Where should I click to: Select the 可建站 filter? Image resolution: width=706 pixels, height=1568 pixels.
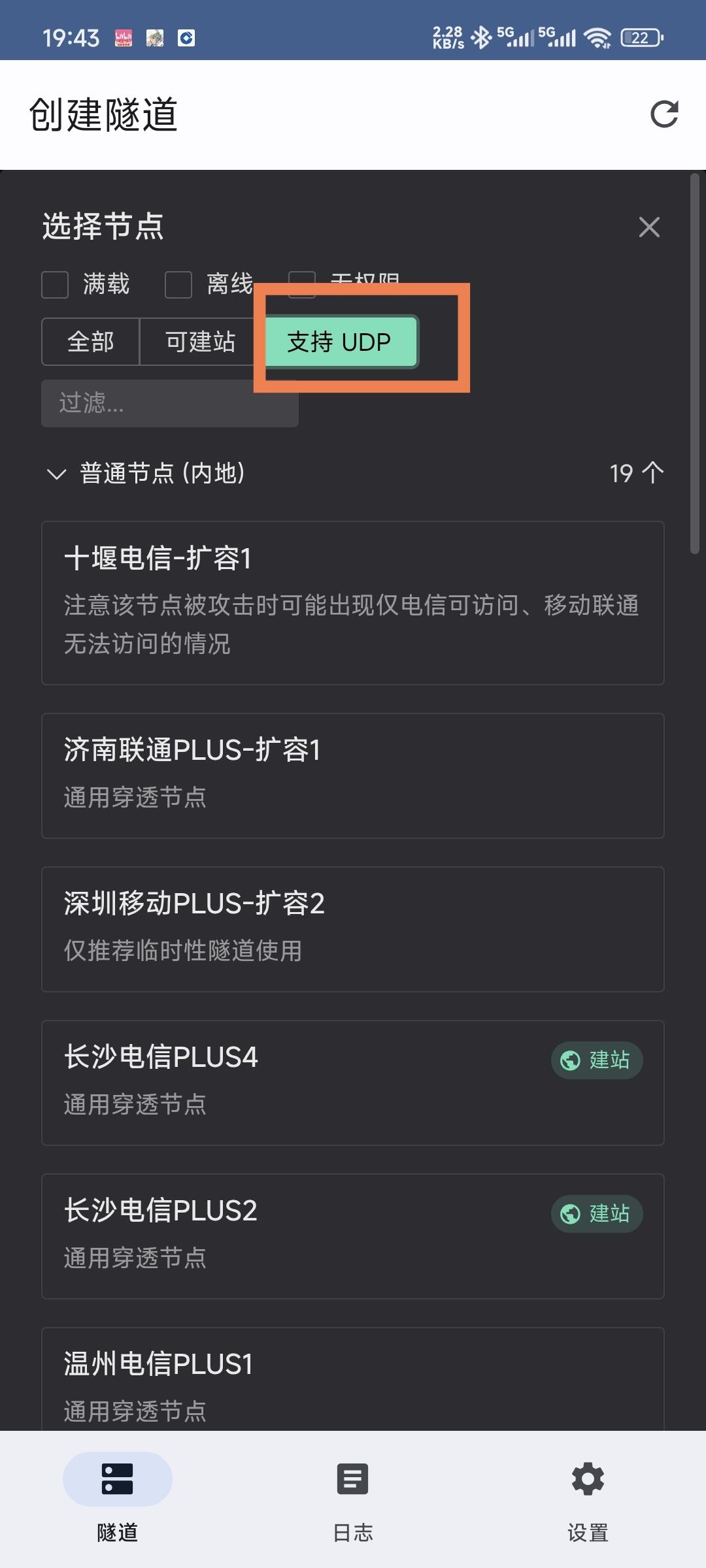click(x=201, y=342)
